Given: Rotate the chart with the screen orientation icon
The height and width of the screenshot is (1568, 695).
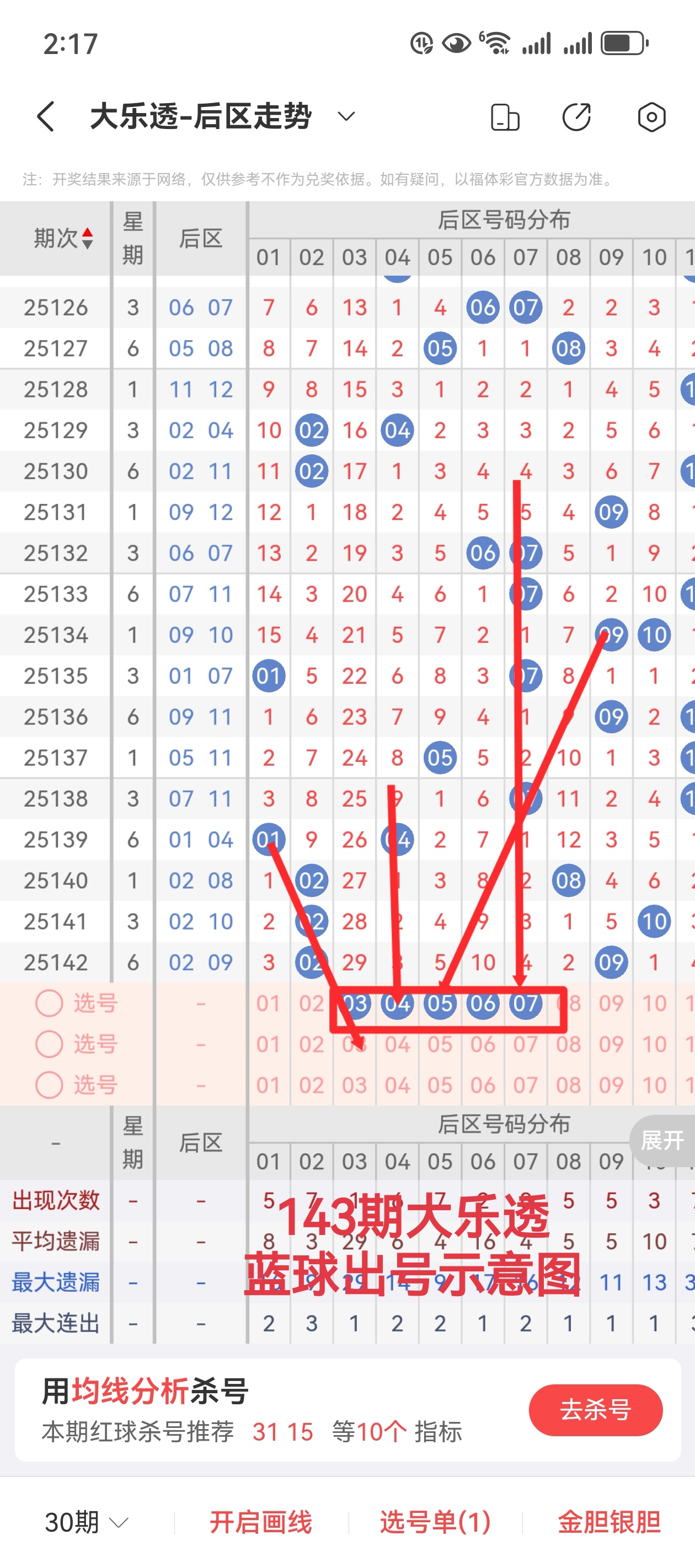Looking at the screenshot, I should [504, 117].
